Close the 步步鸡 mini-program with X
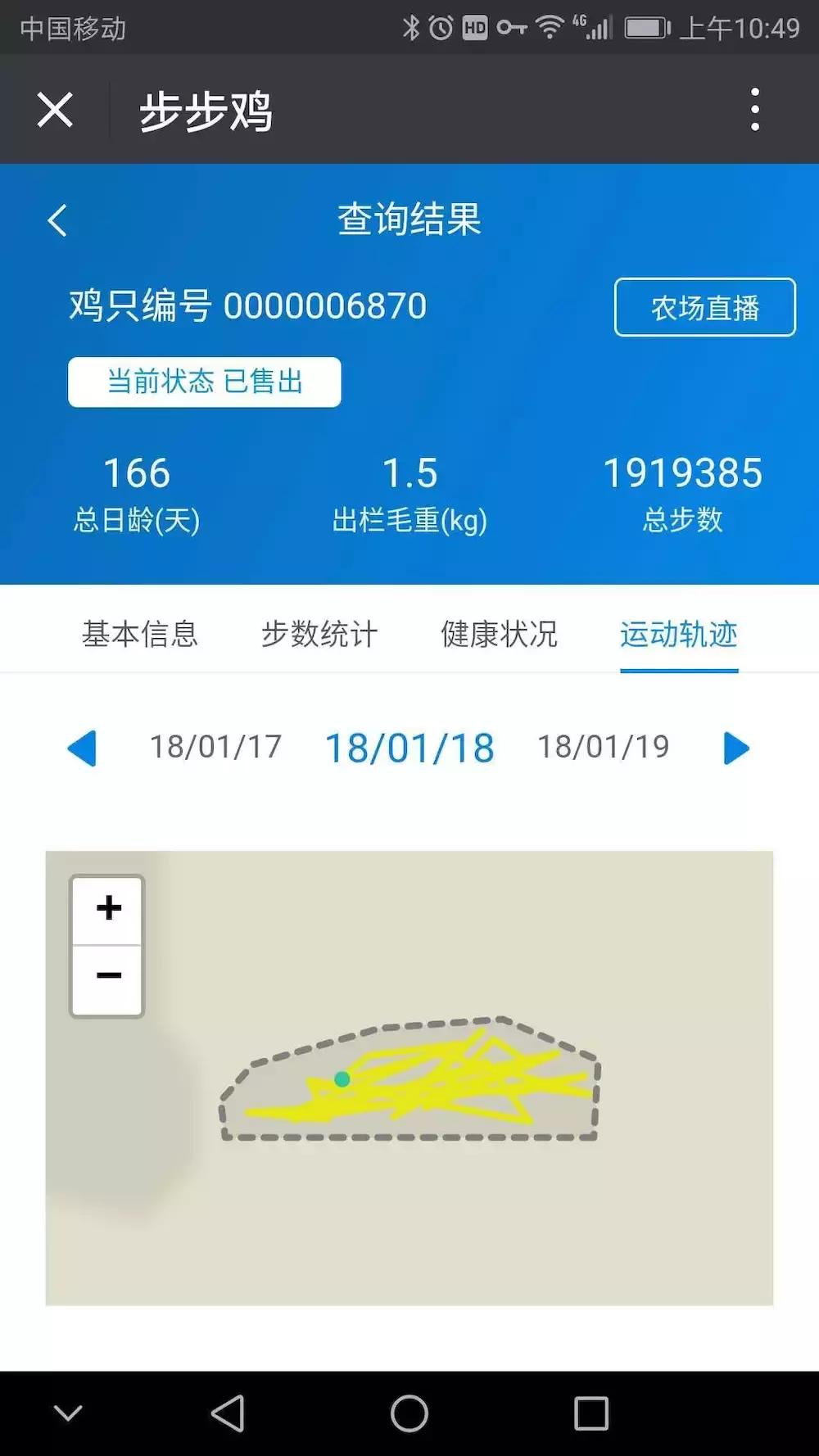Image resolution: width=819 pixels, height=1456 pixels. click(x=54, y=111)
